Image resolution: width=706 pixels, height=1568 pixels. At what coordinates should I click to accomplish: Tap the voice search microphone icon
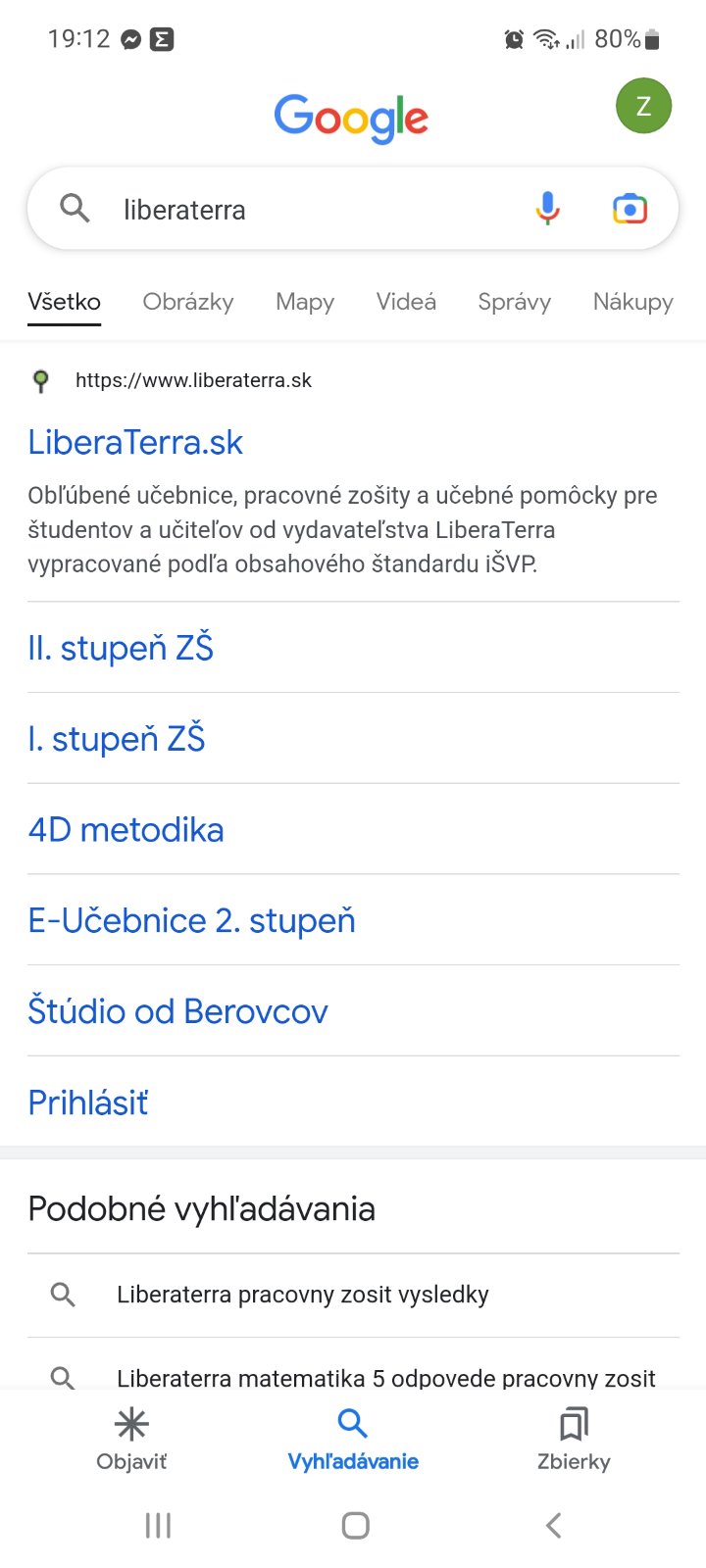coord(547,209)
